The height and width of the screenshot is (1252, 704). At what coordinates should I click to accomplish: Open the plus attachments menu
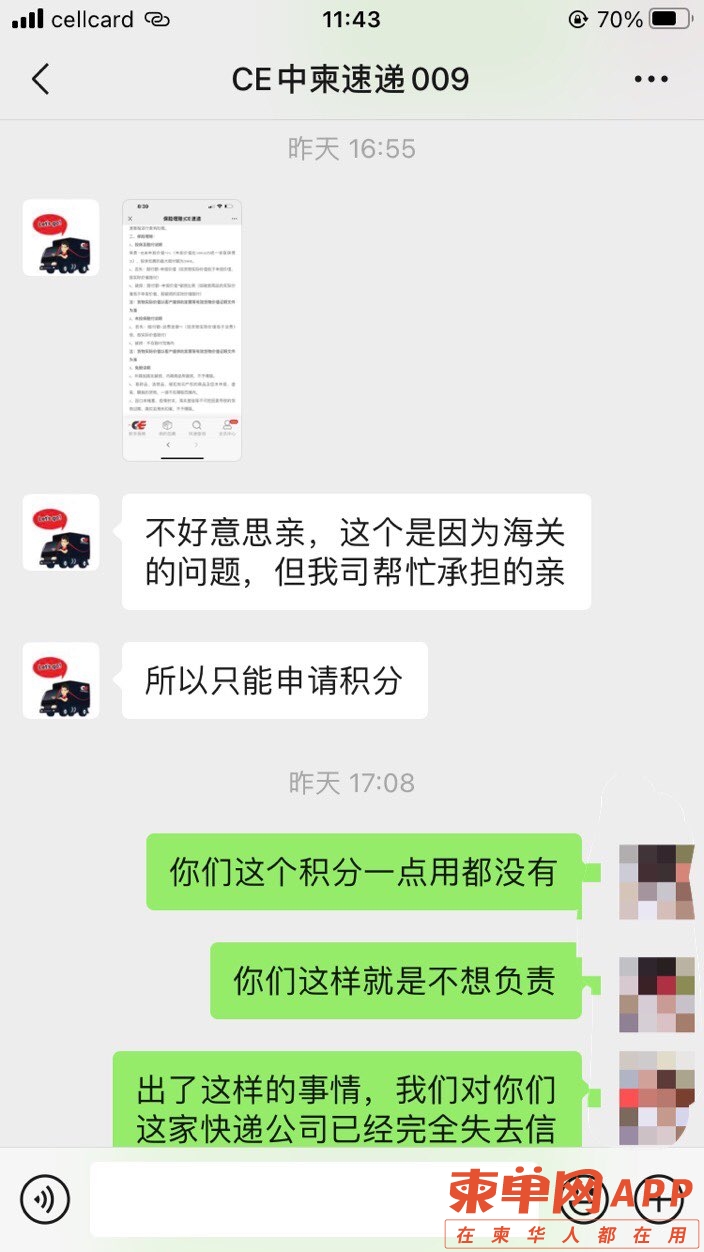[658, 1197]
